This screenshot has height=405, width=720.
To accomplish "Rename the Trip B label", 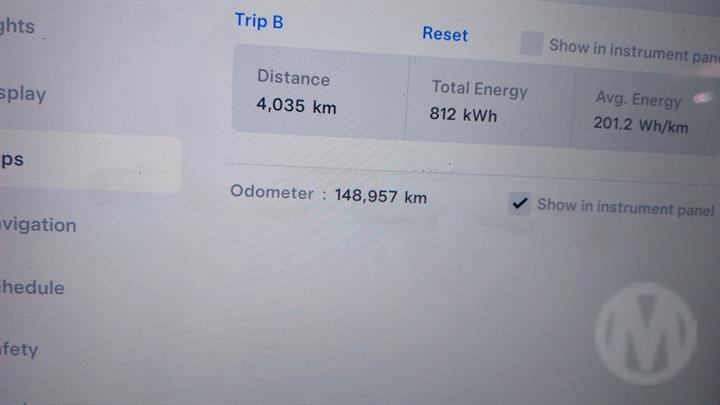I will [259, 21].
